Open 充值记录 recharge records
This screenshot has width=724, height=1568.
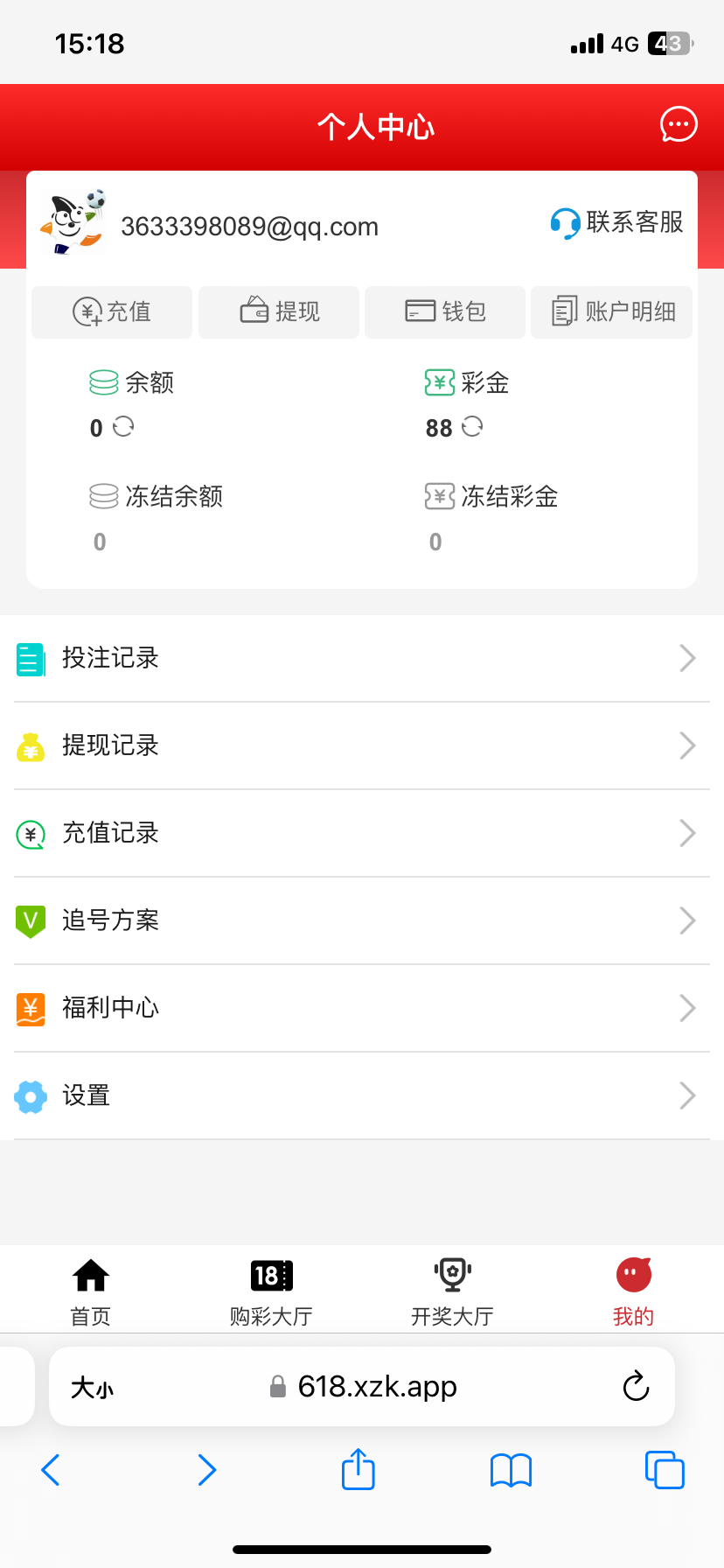tap(362, 833)
